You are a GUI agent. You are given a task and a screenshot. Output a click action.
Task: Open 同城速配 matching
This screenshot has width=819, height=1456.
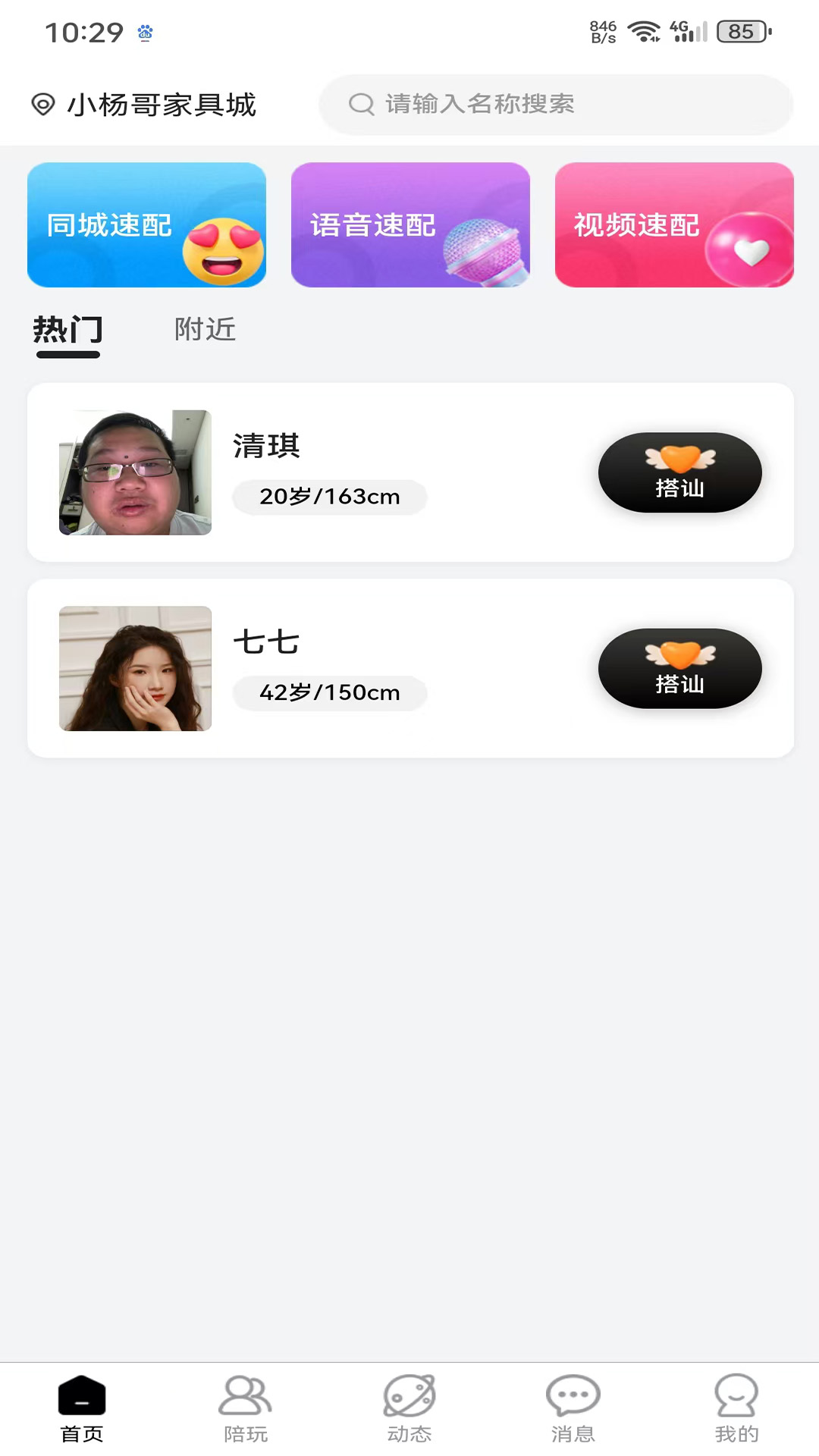pos(146,225)
